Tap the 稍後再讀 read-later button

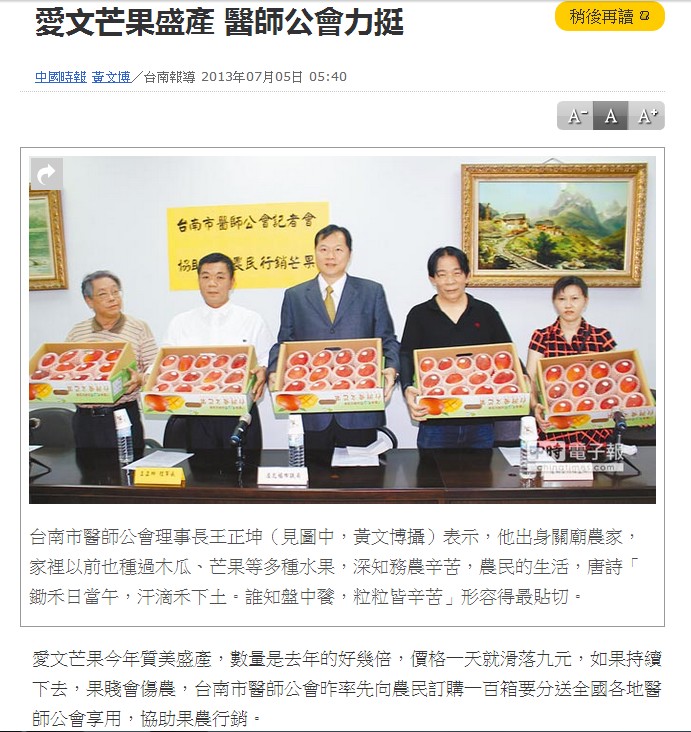610,16
